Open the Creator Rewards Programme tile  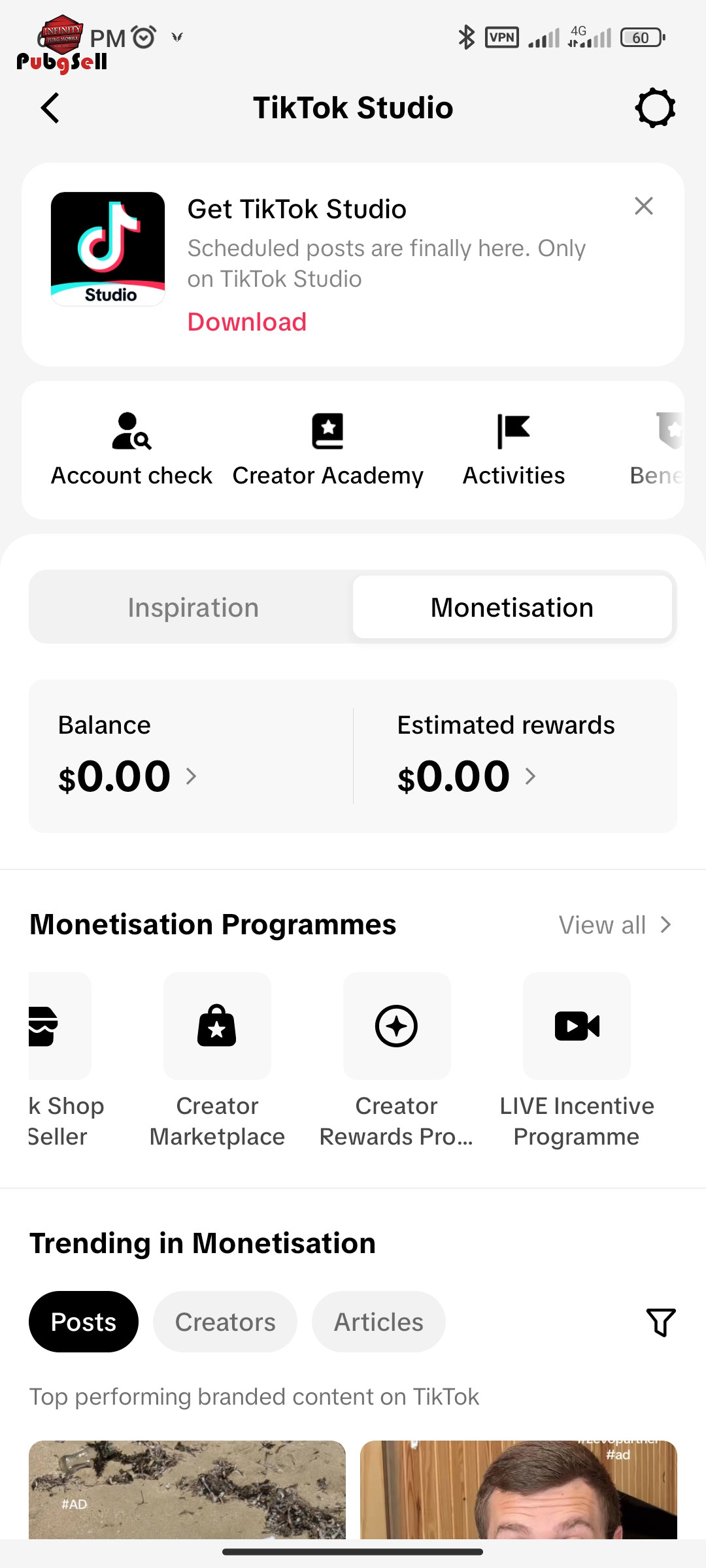click(x=397, y=1061)
